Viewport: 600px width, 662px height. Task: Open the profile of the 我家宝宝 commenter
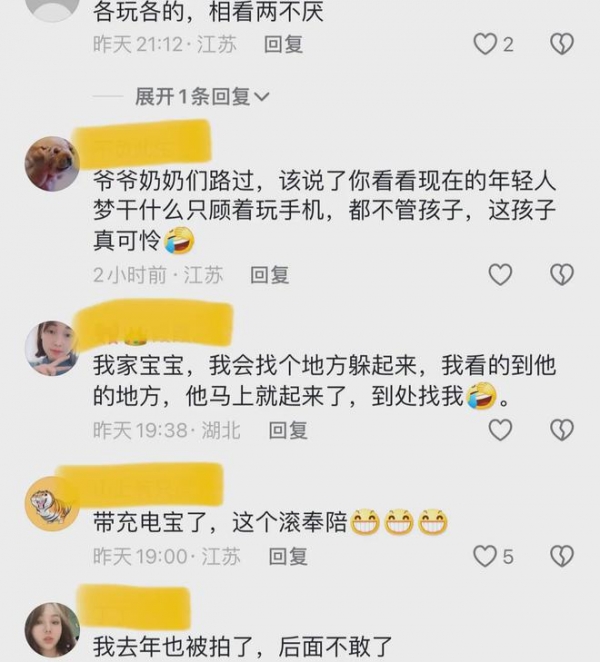[x=51, y=348]
